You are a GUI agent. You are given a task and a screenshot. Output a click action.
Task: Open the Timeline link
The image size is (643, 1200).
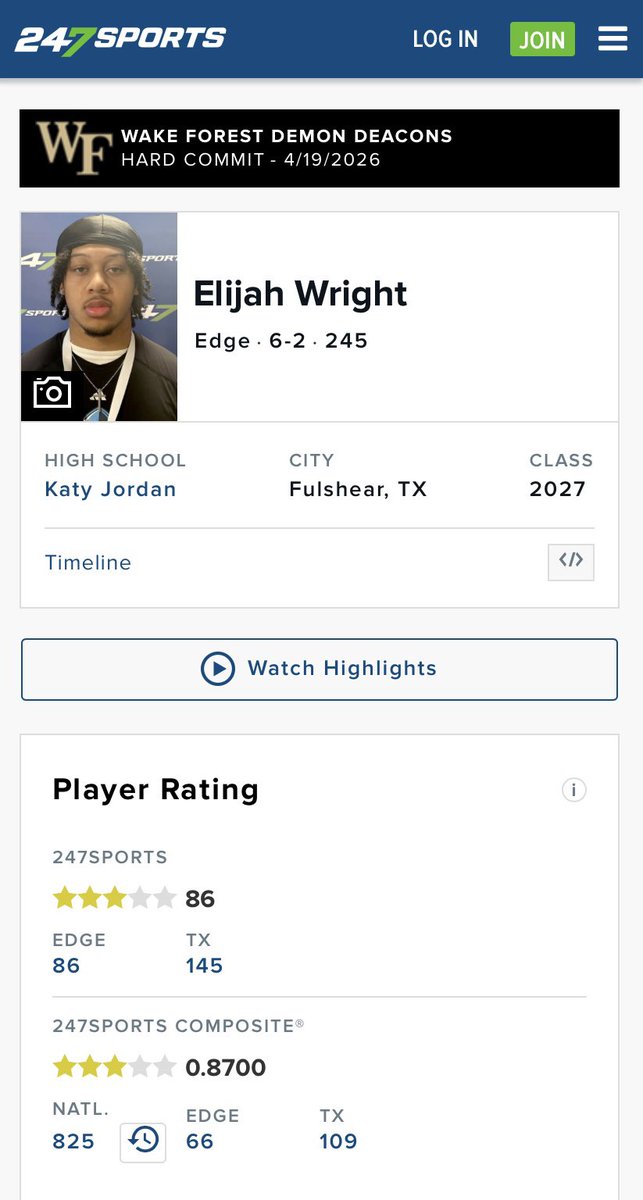point(88,563)
